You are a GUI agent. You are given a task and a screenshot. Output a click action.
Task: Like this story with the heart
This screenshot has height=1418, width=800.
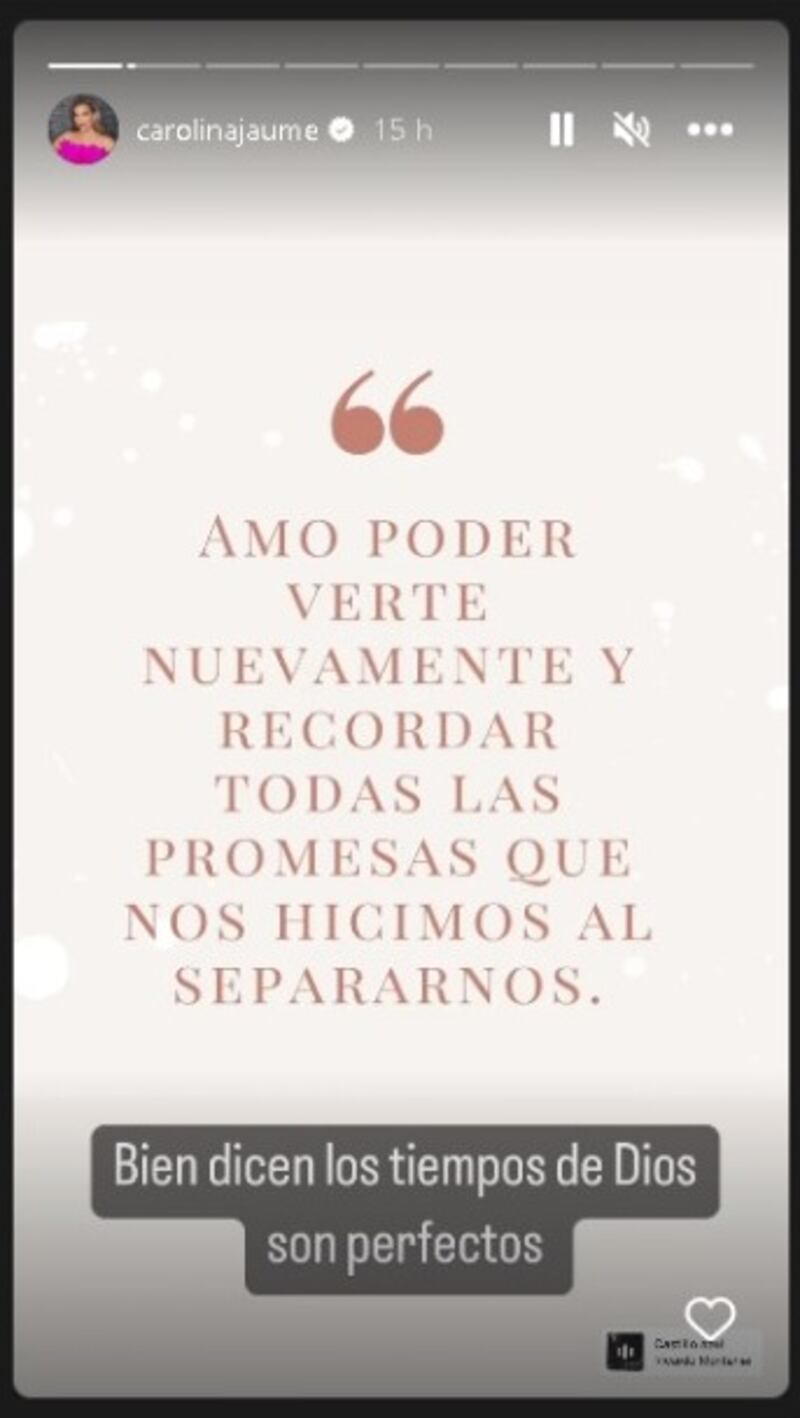coord(710,1318)
